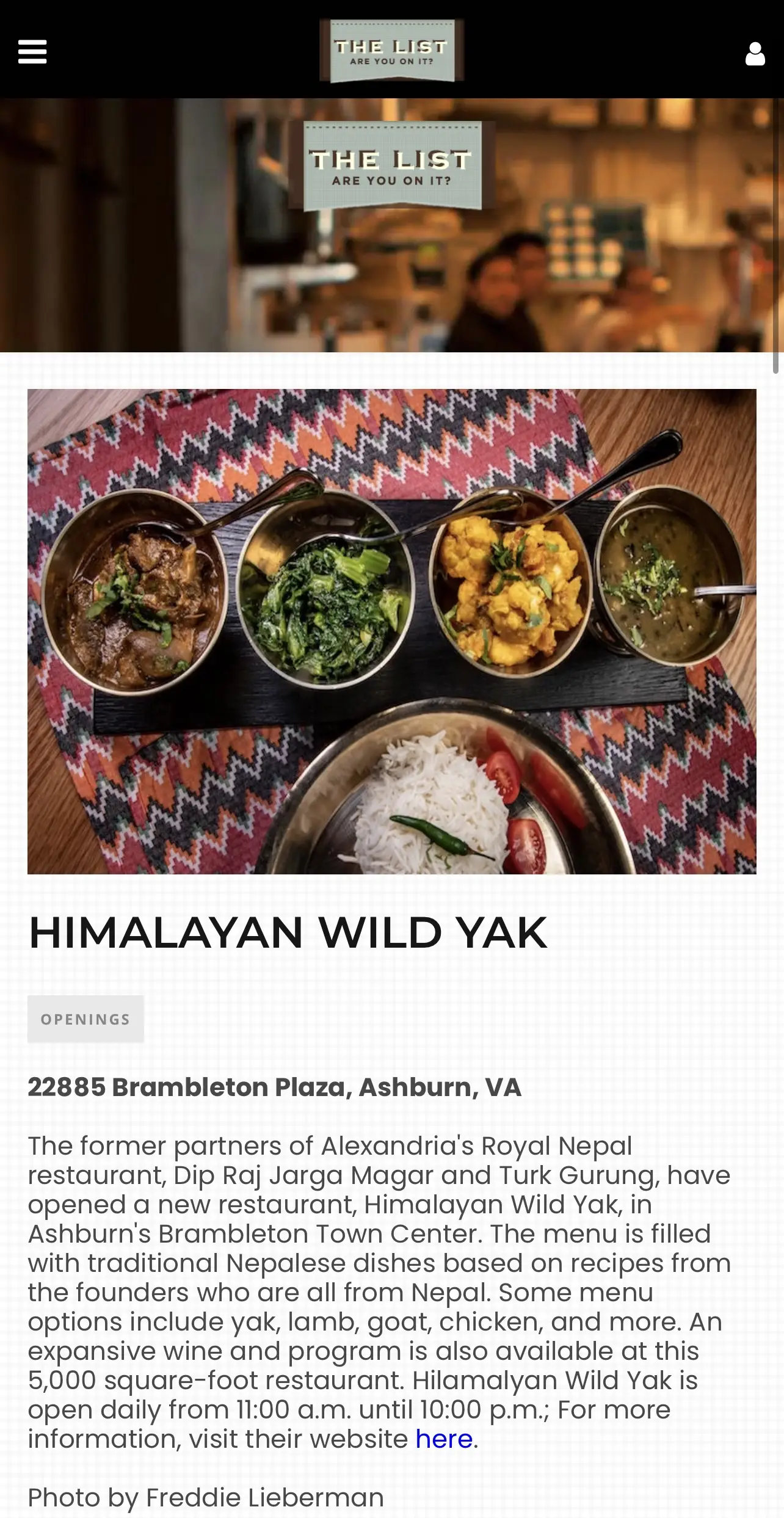This screenshot has width=784, height=1518.
Task: Tap The List logo in header
Action: tap(391, 51)
